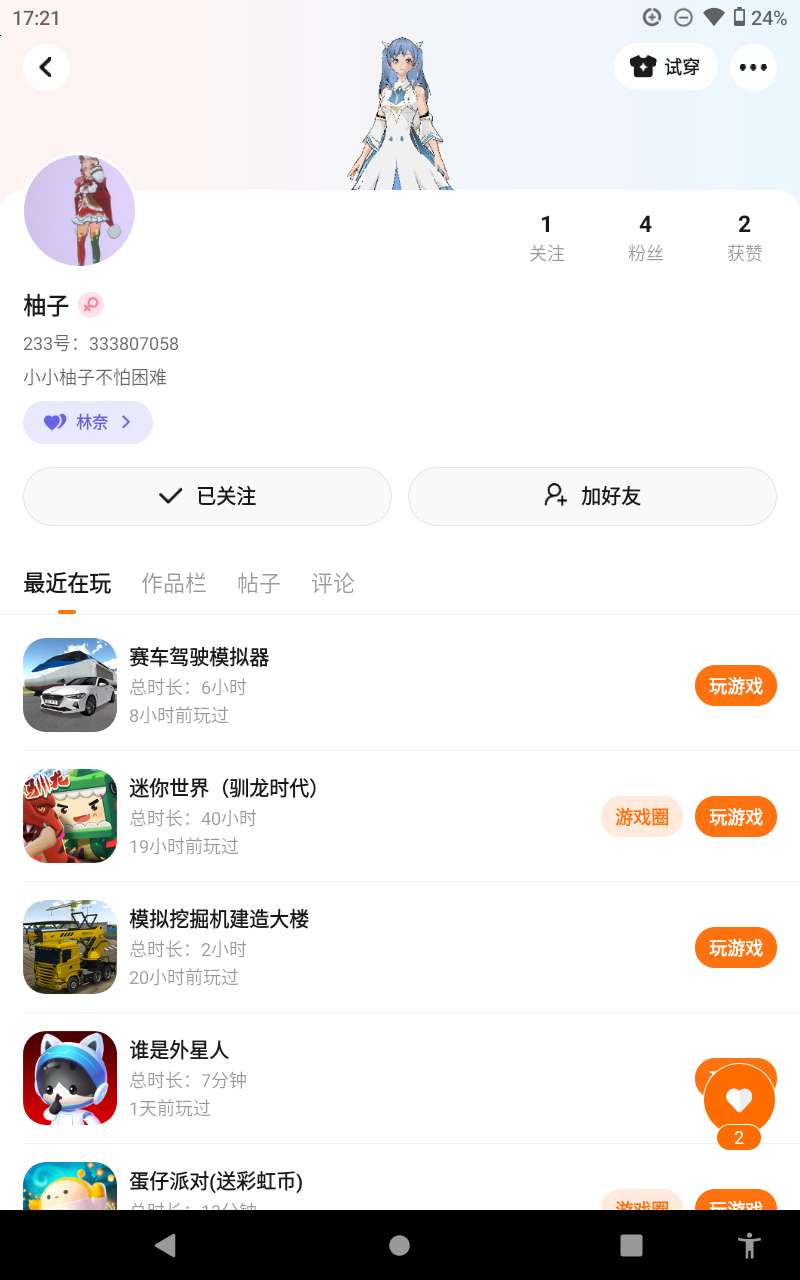Open 柚子's profile avatar

pyautogui.click(x=79, y=210)
